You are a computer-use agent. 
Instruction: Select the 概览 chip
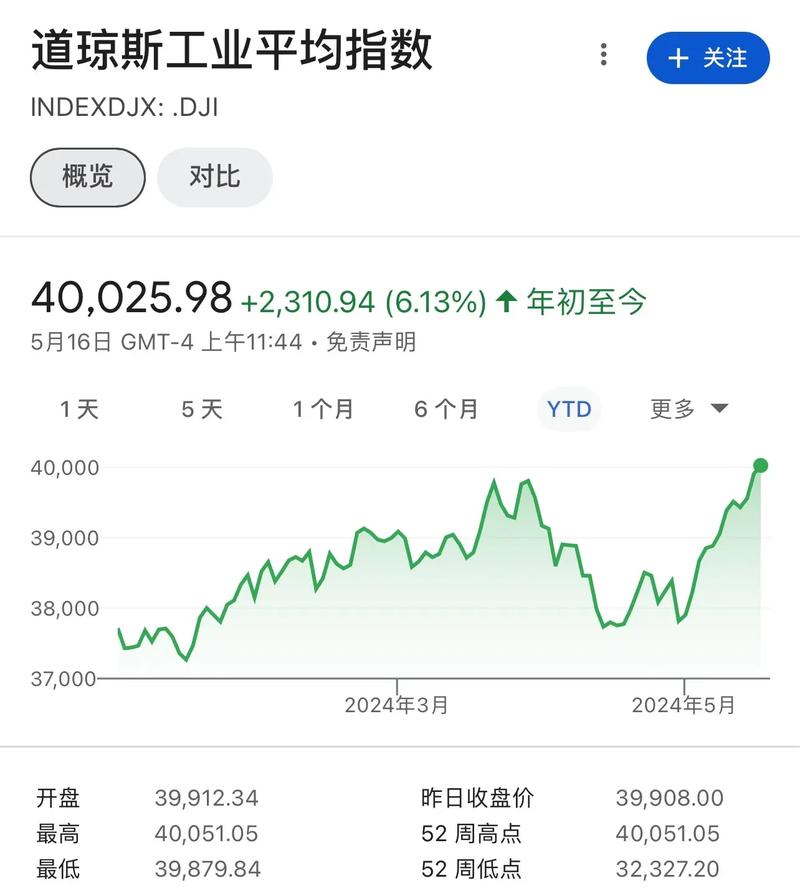tap(88, 177)
